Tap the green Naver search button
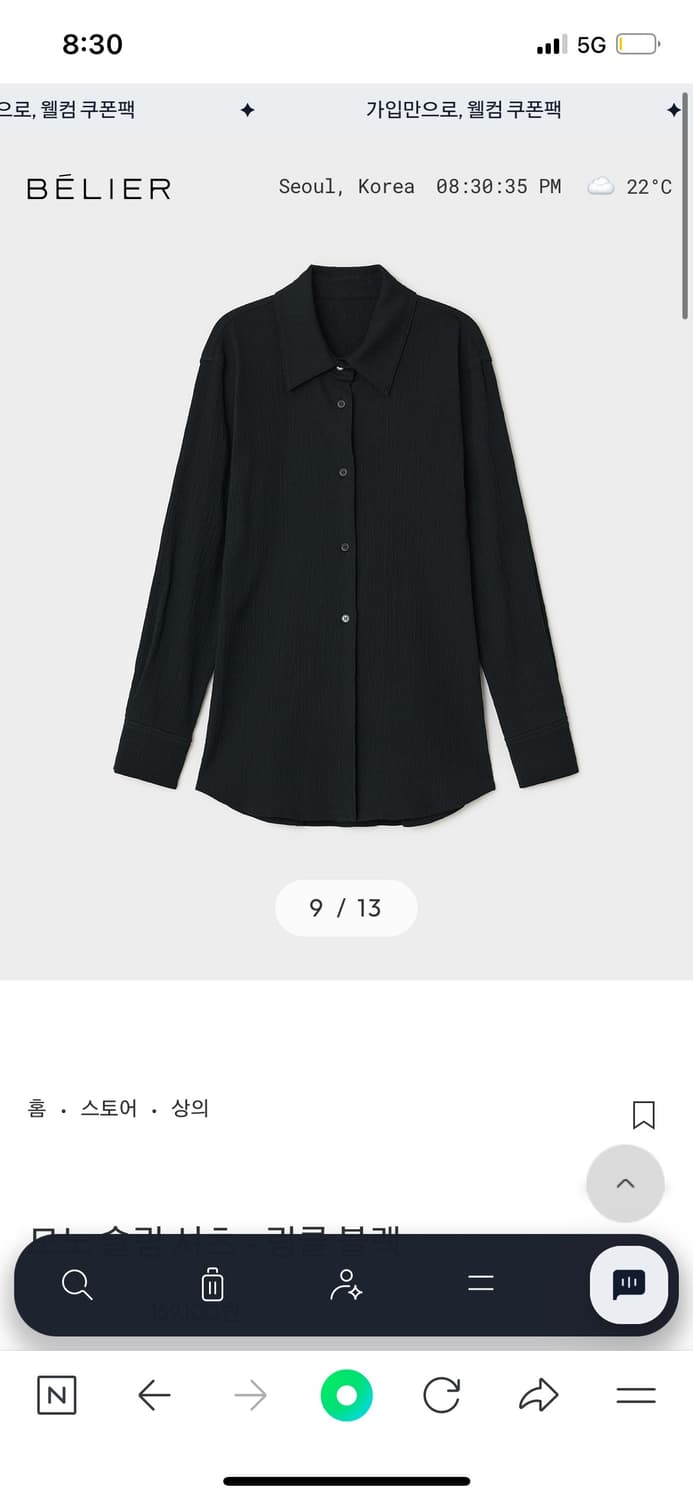Screen dimensions: 693x1500 pyautogui.click(x=346, y=1395)
